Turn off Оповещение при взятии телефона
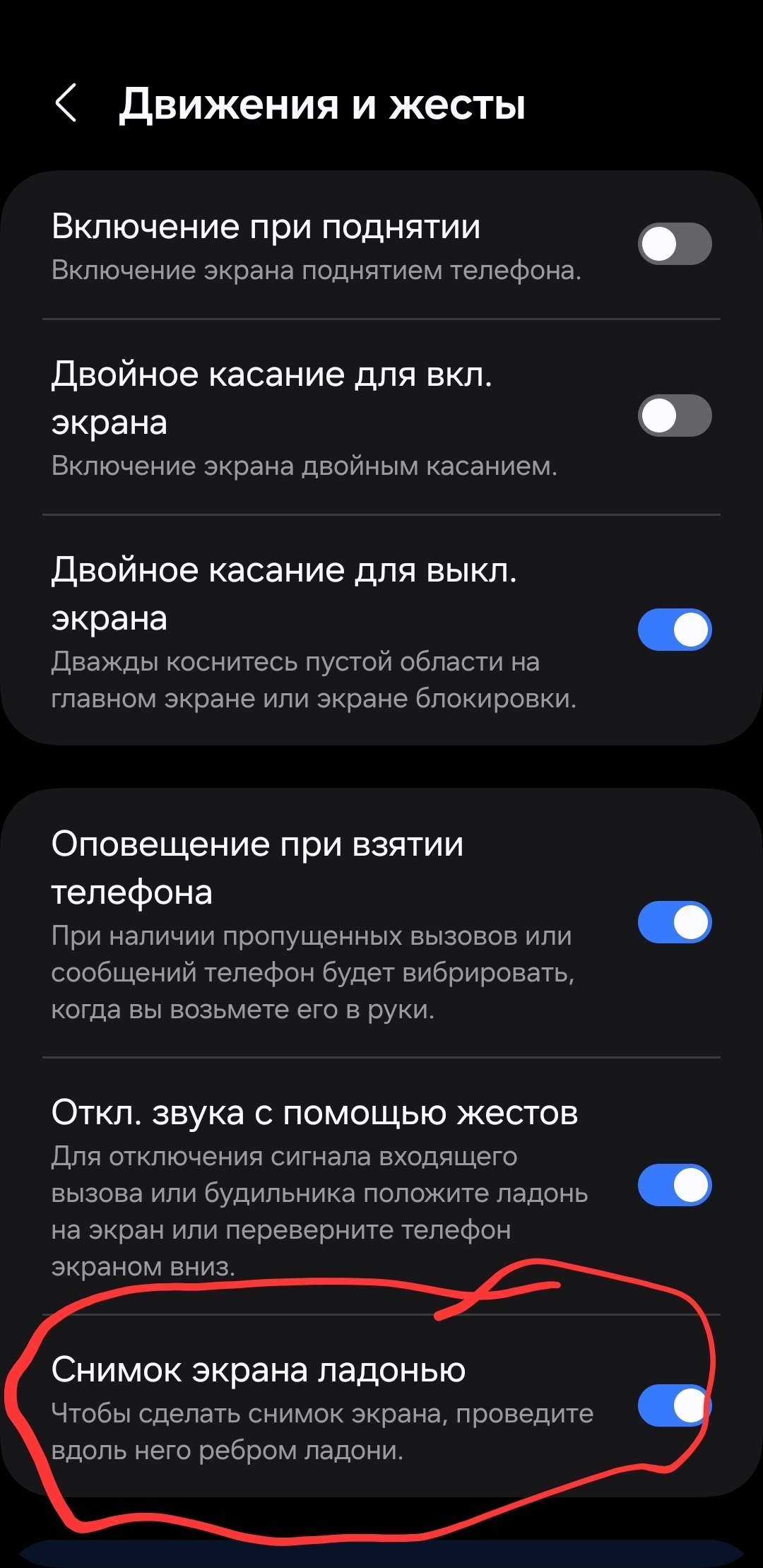The image size is (763, 1568). 675,922
